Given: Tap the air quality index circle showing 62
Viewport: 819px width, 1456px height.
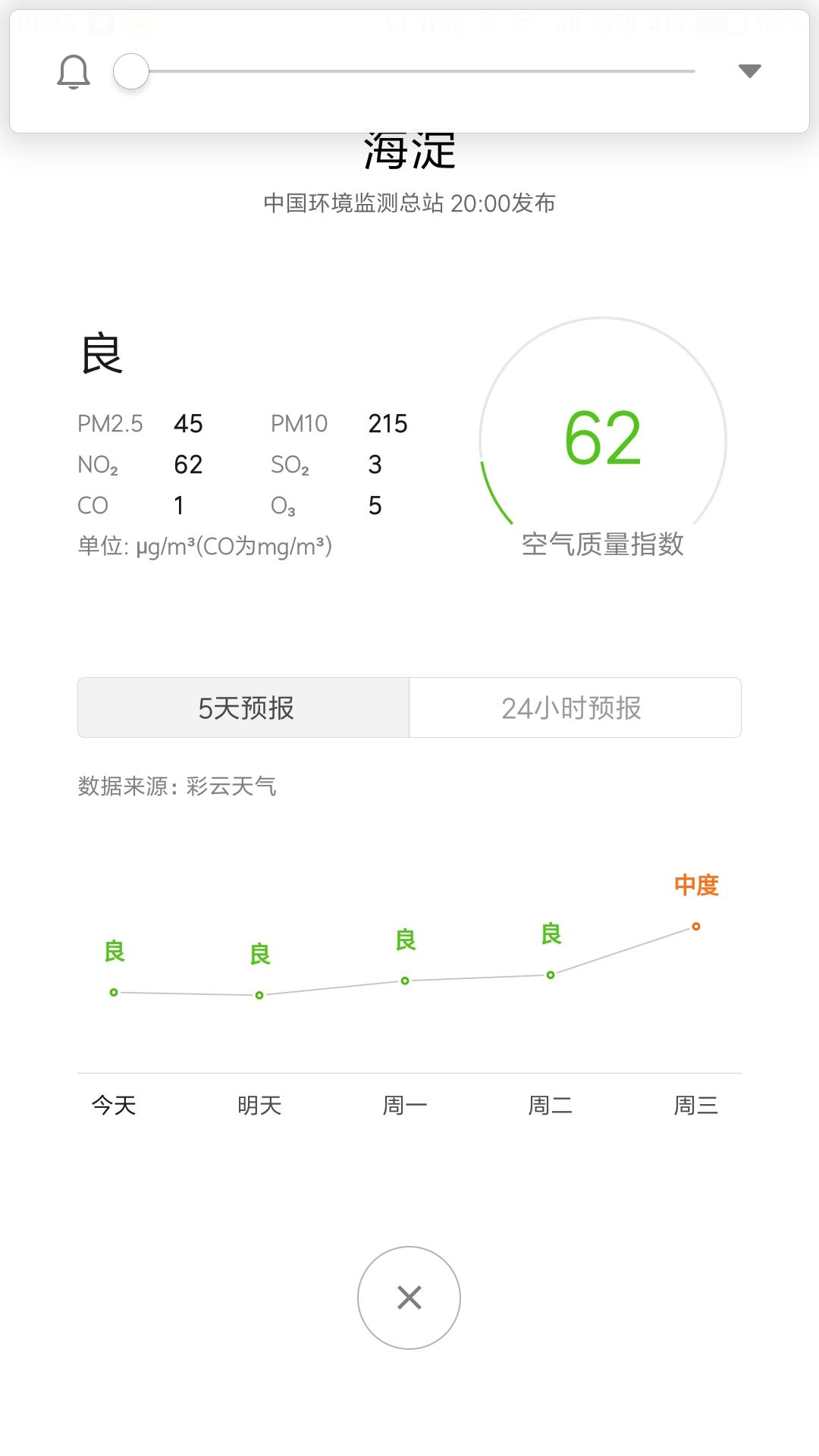Looking at the screenshot, I should coord(603,436).
